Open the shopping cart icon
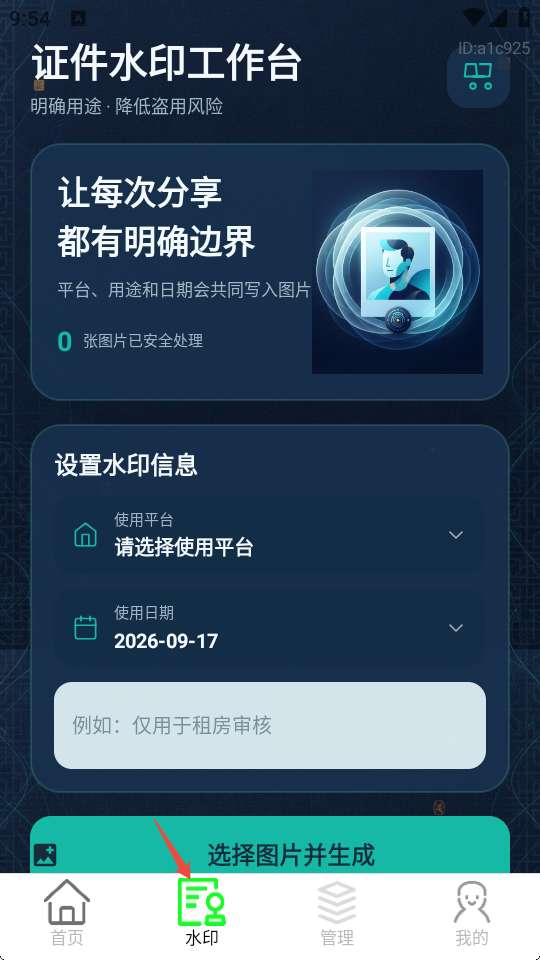This screenshot has height=960, width=540. (x=478, y=77)
